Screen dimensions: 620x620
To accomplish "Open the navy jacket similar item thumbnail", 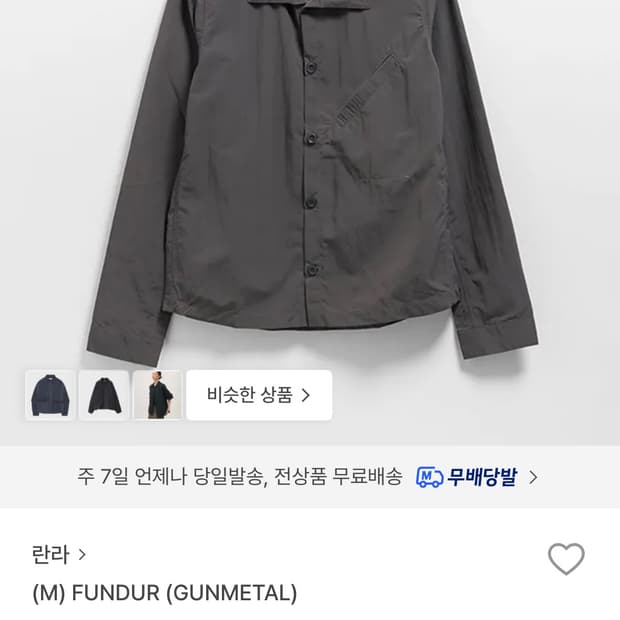I will 49,395.
